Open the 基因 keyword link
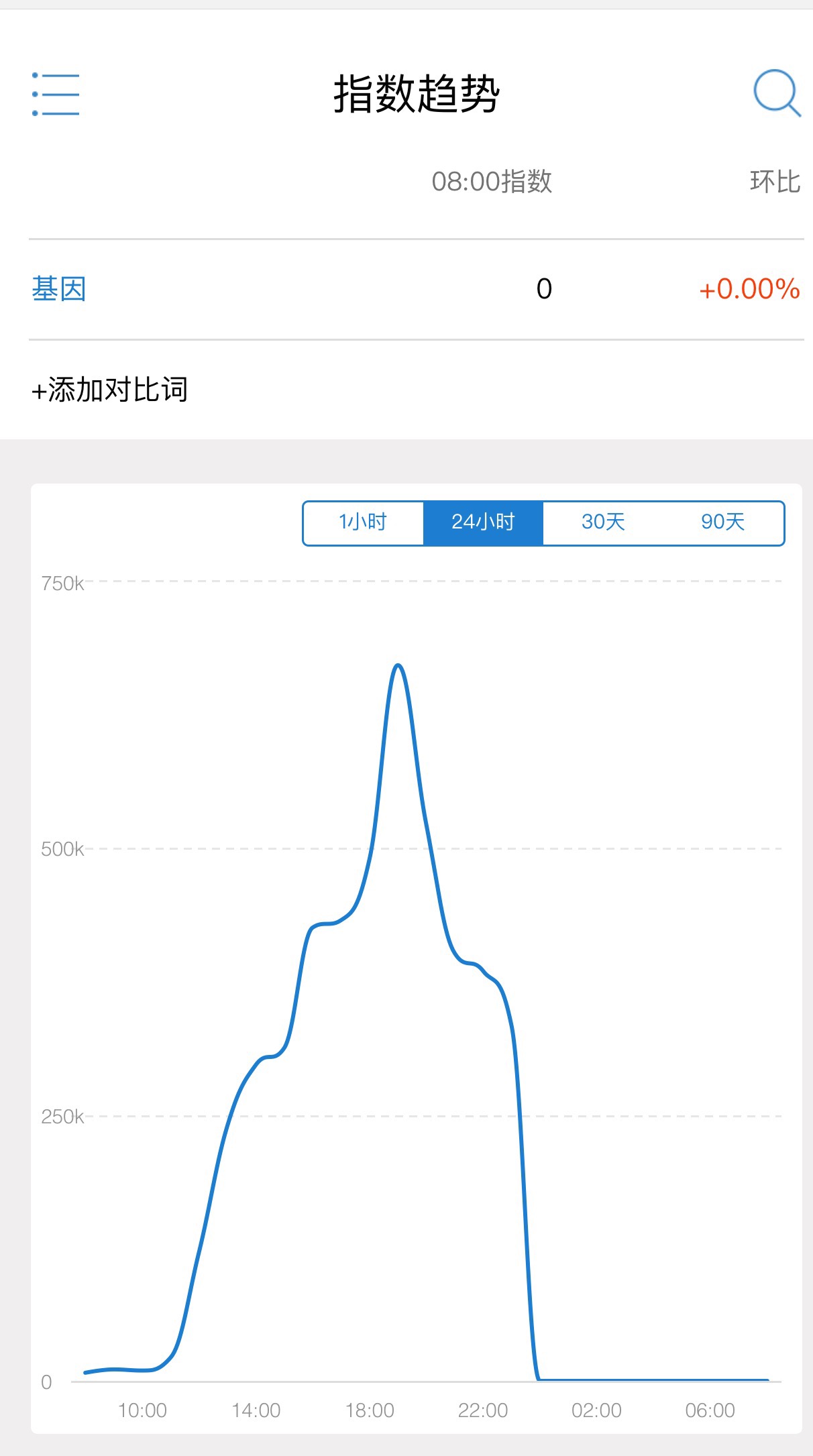The width and height of the screenshot is (813, 1456). coord(59,289)
